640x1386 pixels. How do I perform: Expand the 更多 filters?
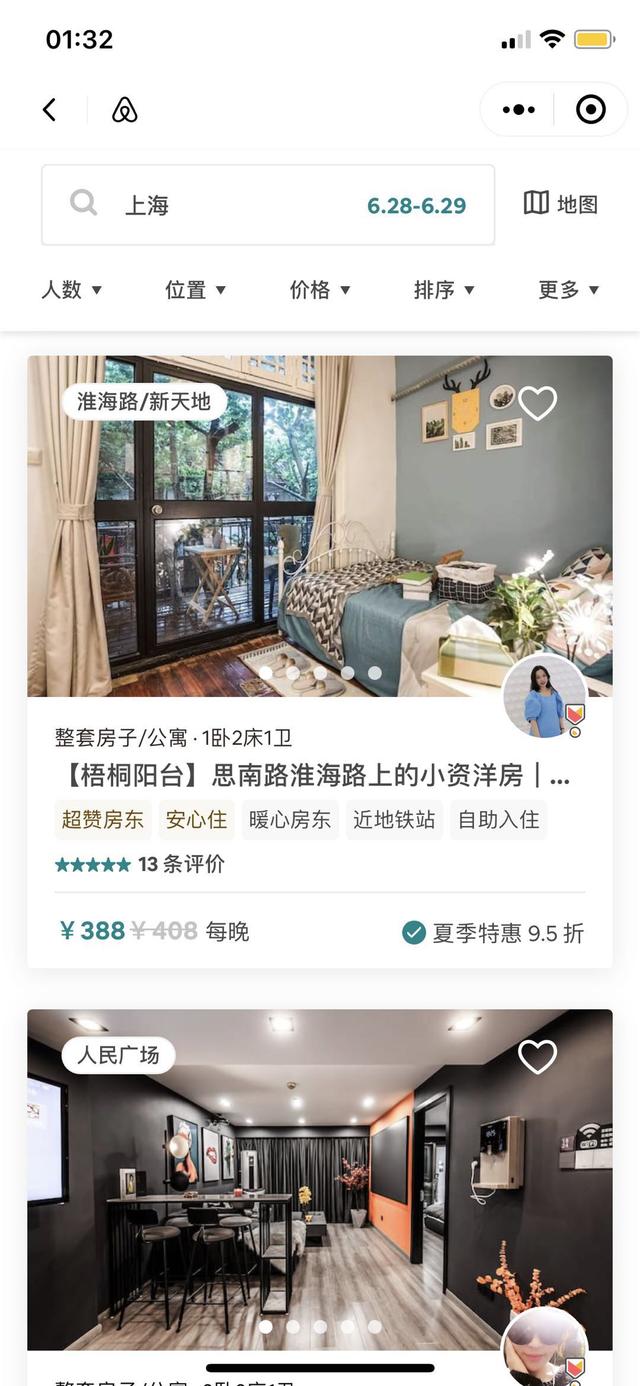tap(568, 290)
